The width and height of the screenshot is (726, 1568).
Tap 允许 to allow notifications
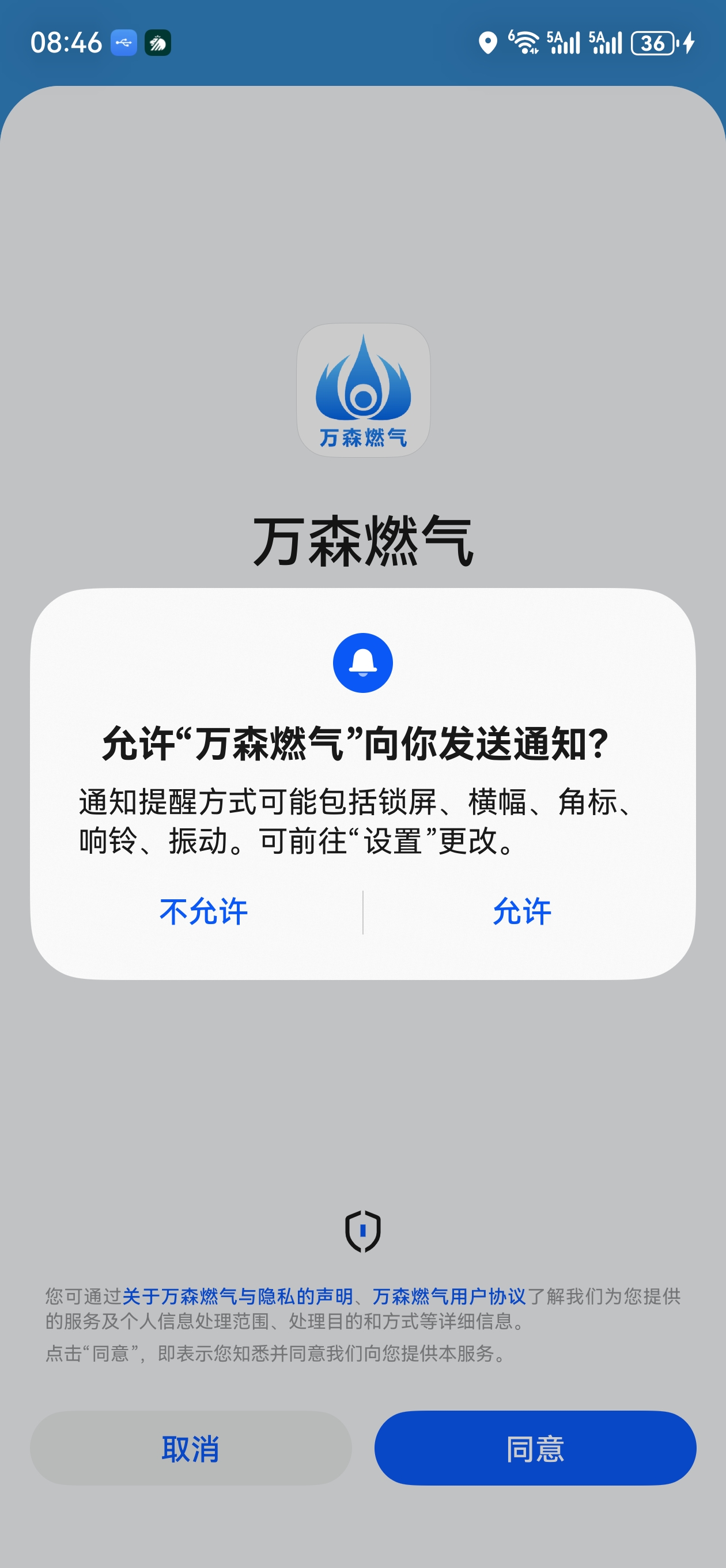[522, 912]
